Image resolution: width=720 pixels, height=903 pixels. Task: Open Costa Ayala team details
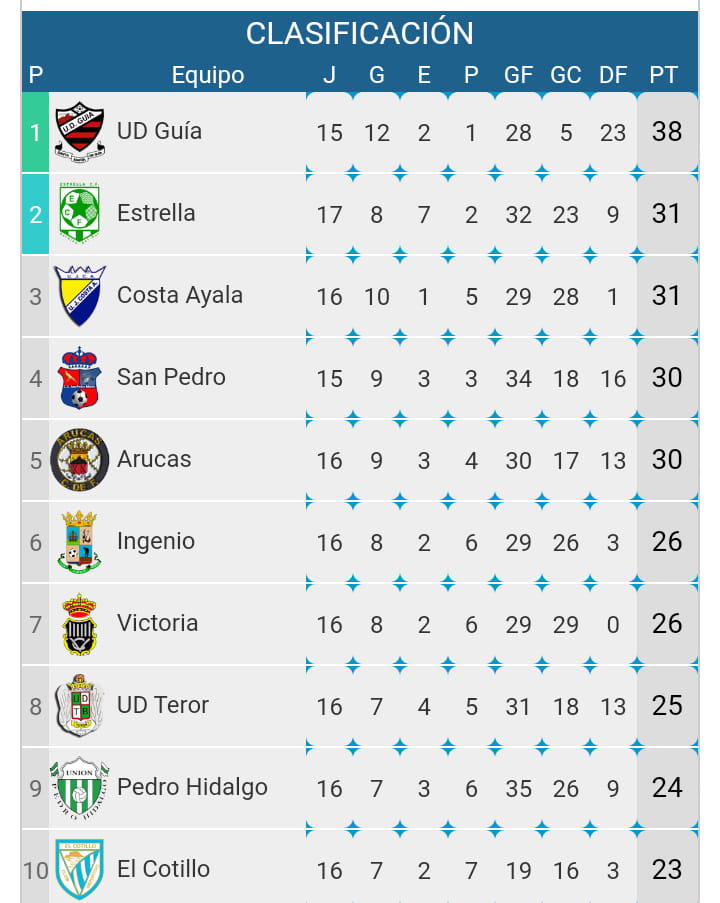[180, 295]
